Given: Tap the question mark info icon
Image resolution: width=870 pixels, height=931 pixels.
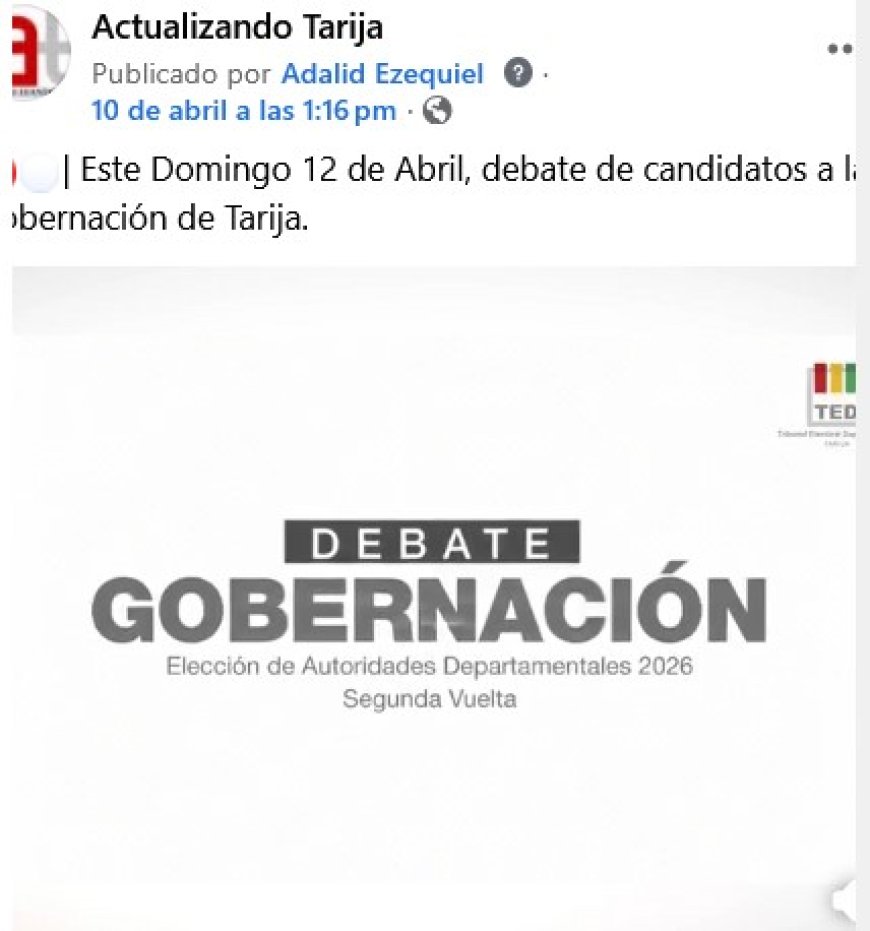Looking at the screenshot, I should pyautogui.click(x=517, y=74).
